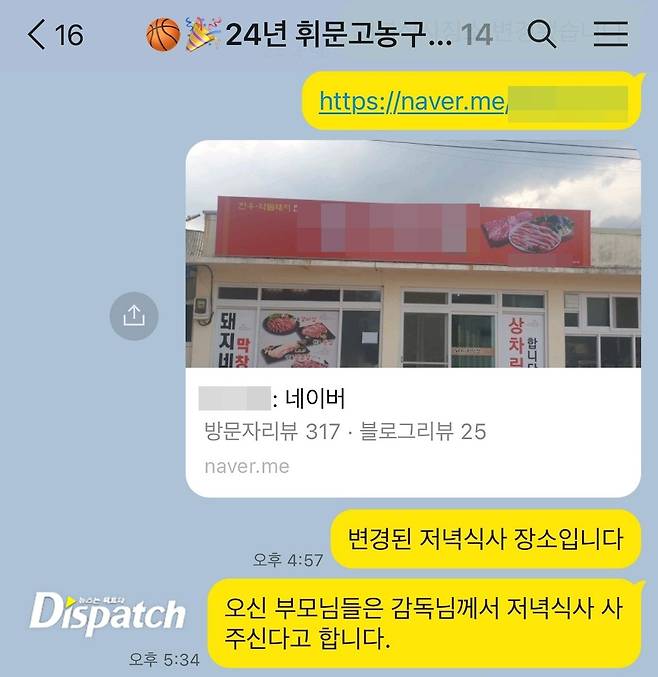The height and width of the screenshot is (677, 658).
Task: Search within this chat room
Action: [x=541, y=35]
